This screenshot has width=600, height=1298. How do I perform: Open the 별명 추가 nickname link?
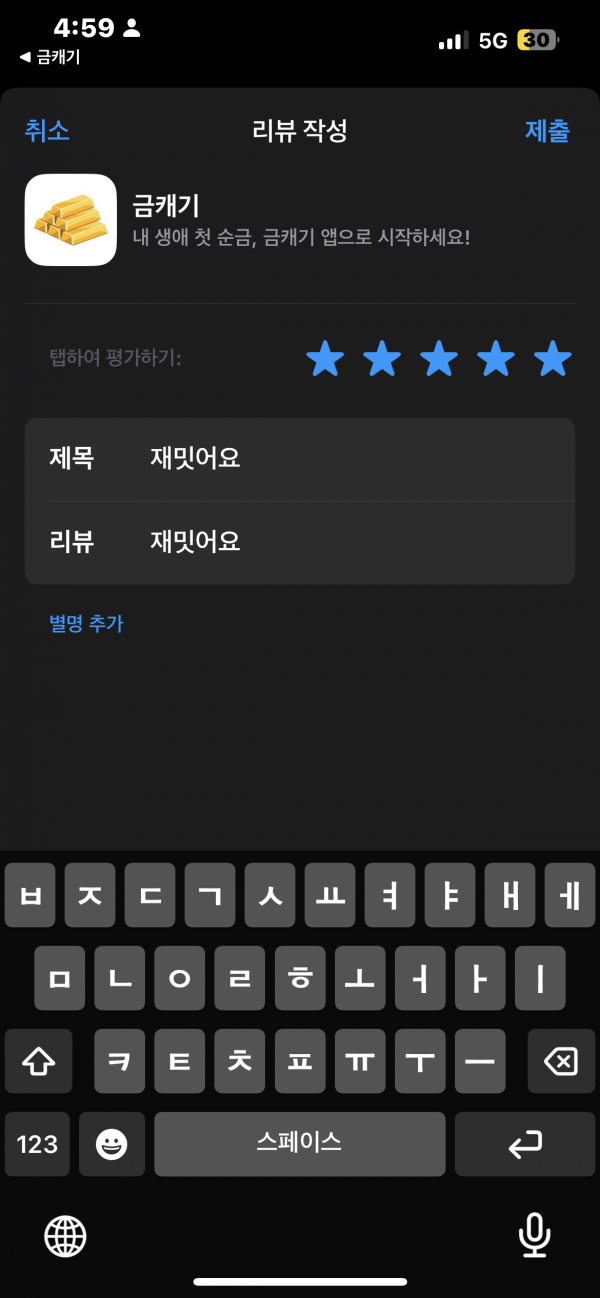86,623
